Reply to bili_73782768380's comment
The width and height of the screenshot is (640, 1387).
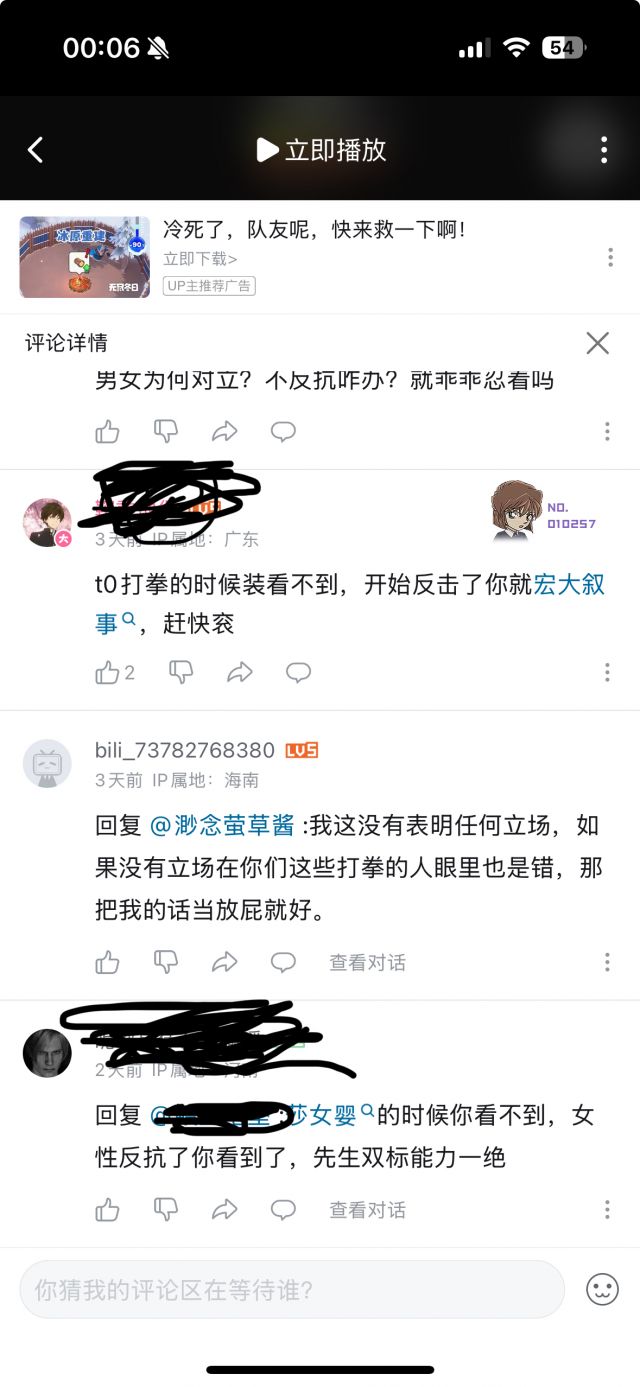coord(283,962)
